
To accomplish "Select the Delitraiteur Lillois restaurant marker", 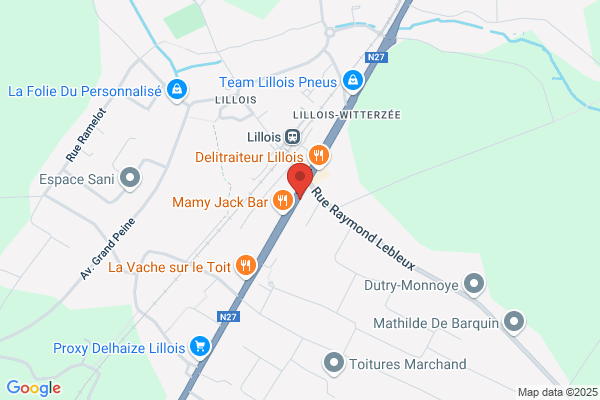I will pos(318,156).
